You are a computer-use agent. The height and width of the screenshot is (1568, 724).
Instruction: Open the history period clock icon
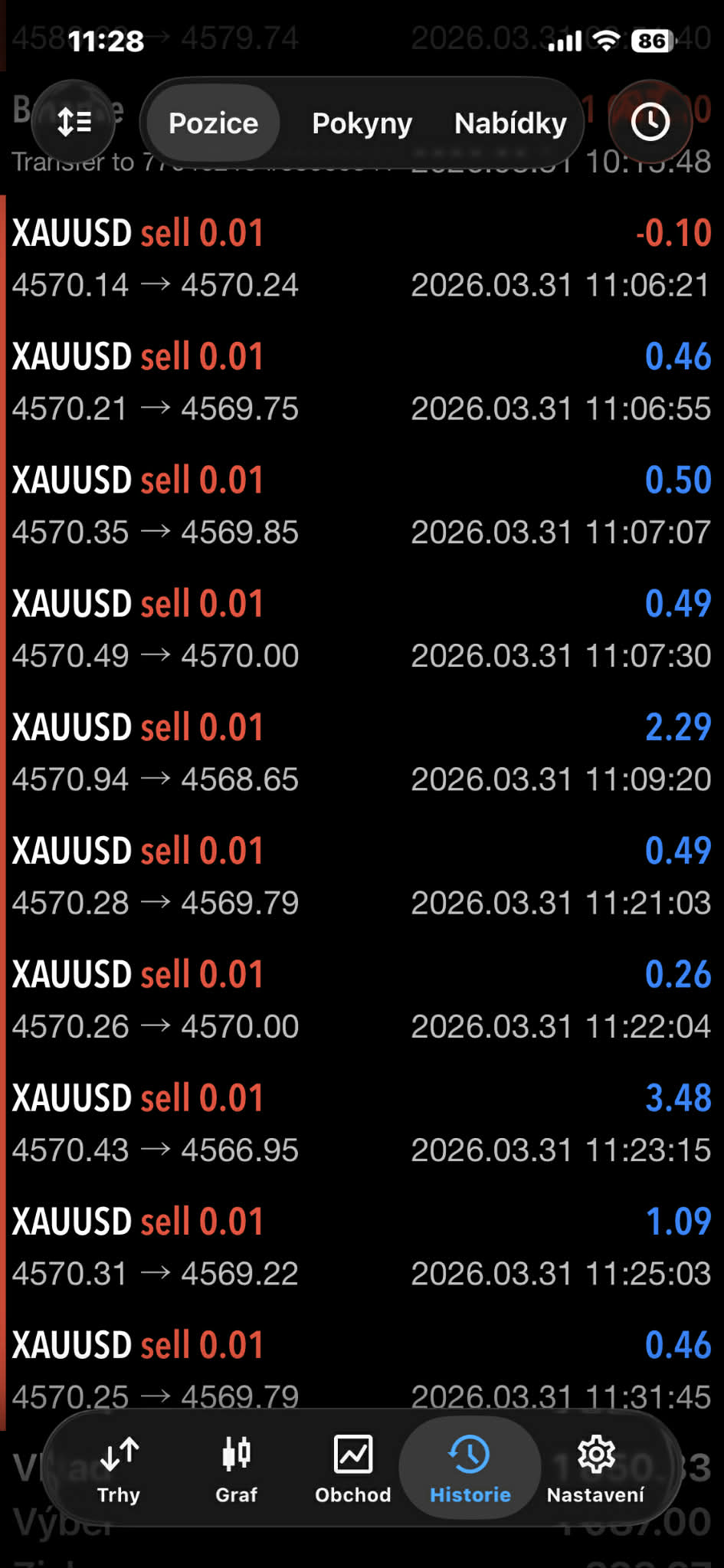coord(650,122)
